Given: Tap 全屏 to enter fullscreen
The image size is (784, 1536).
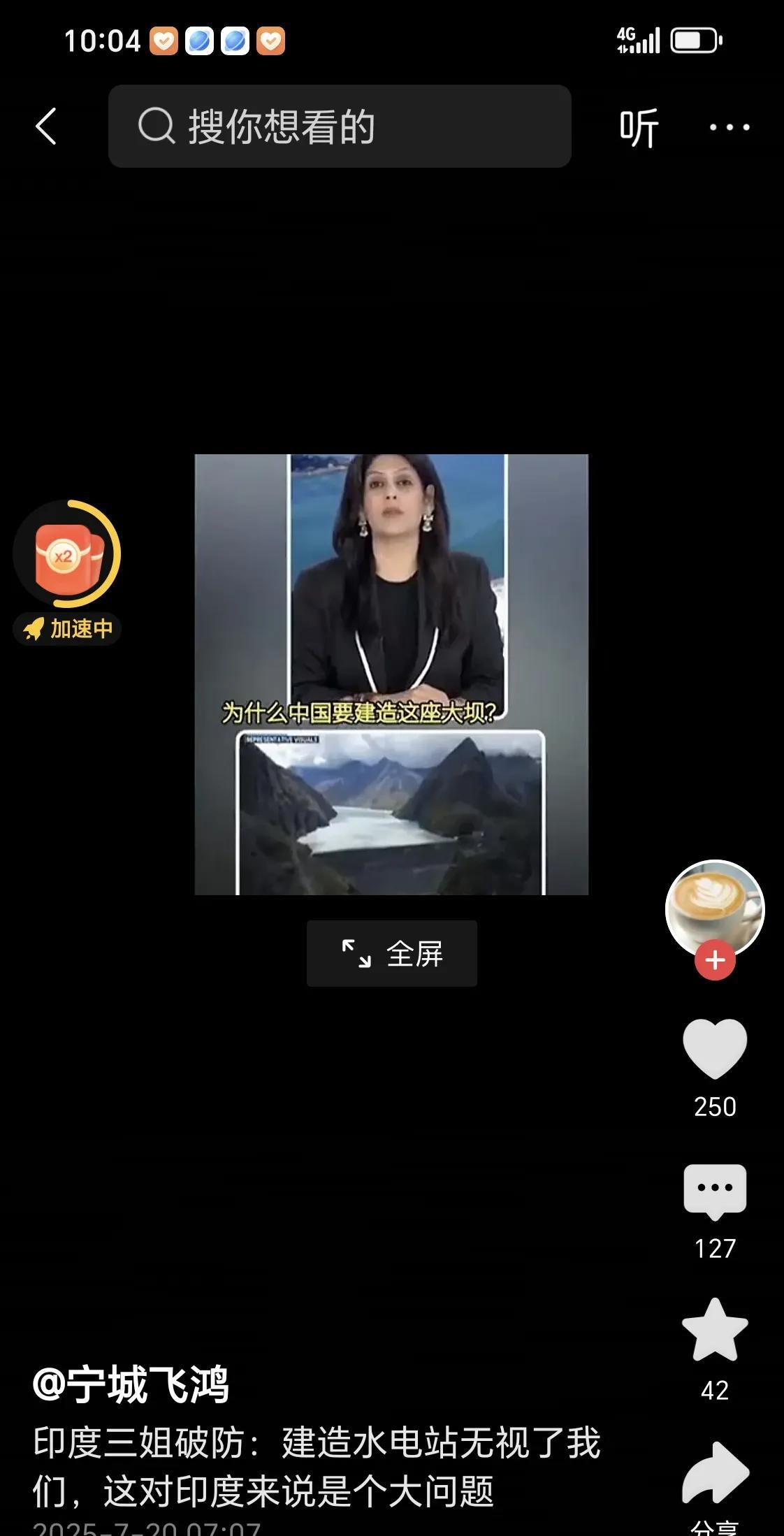Looking at the screenshot, I should click(392, 952).
